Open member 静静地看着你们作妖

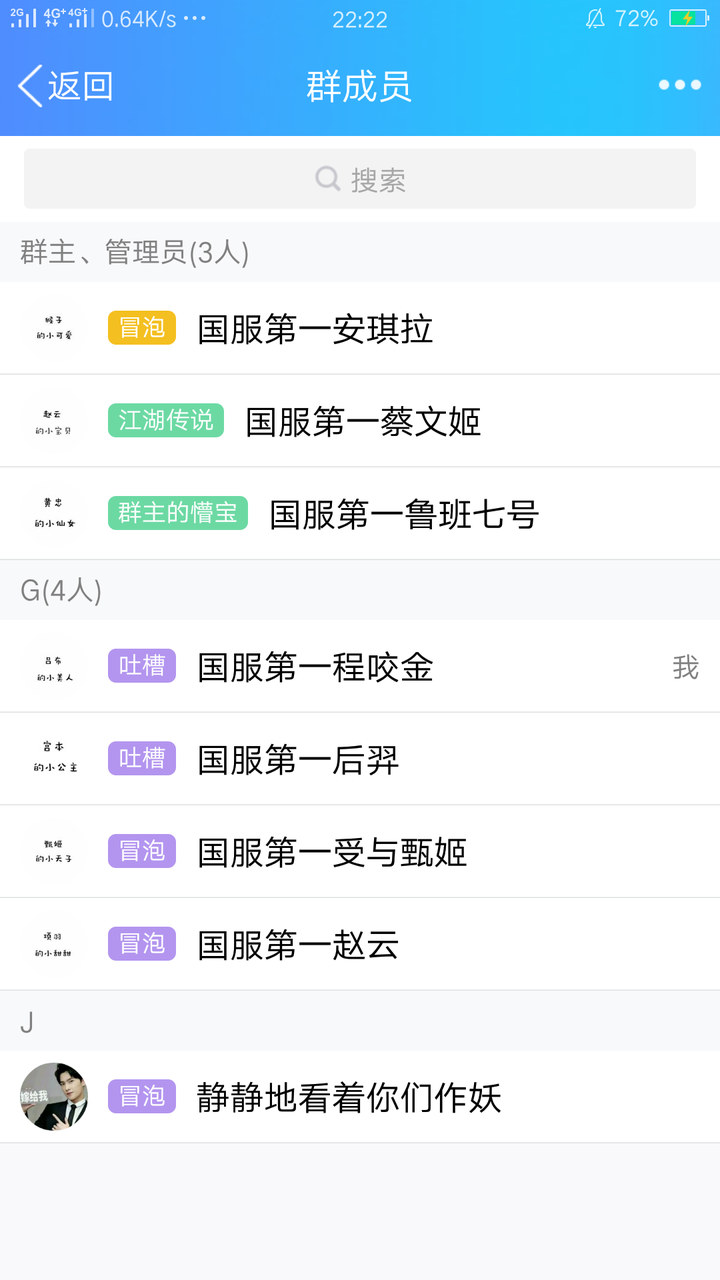tap(348, 1097)
